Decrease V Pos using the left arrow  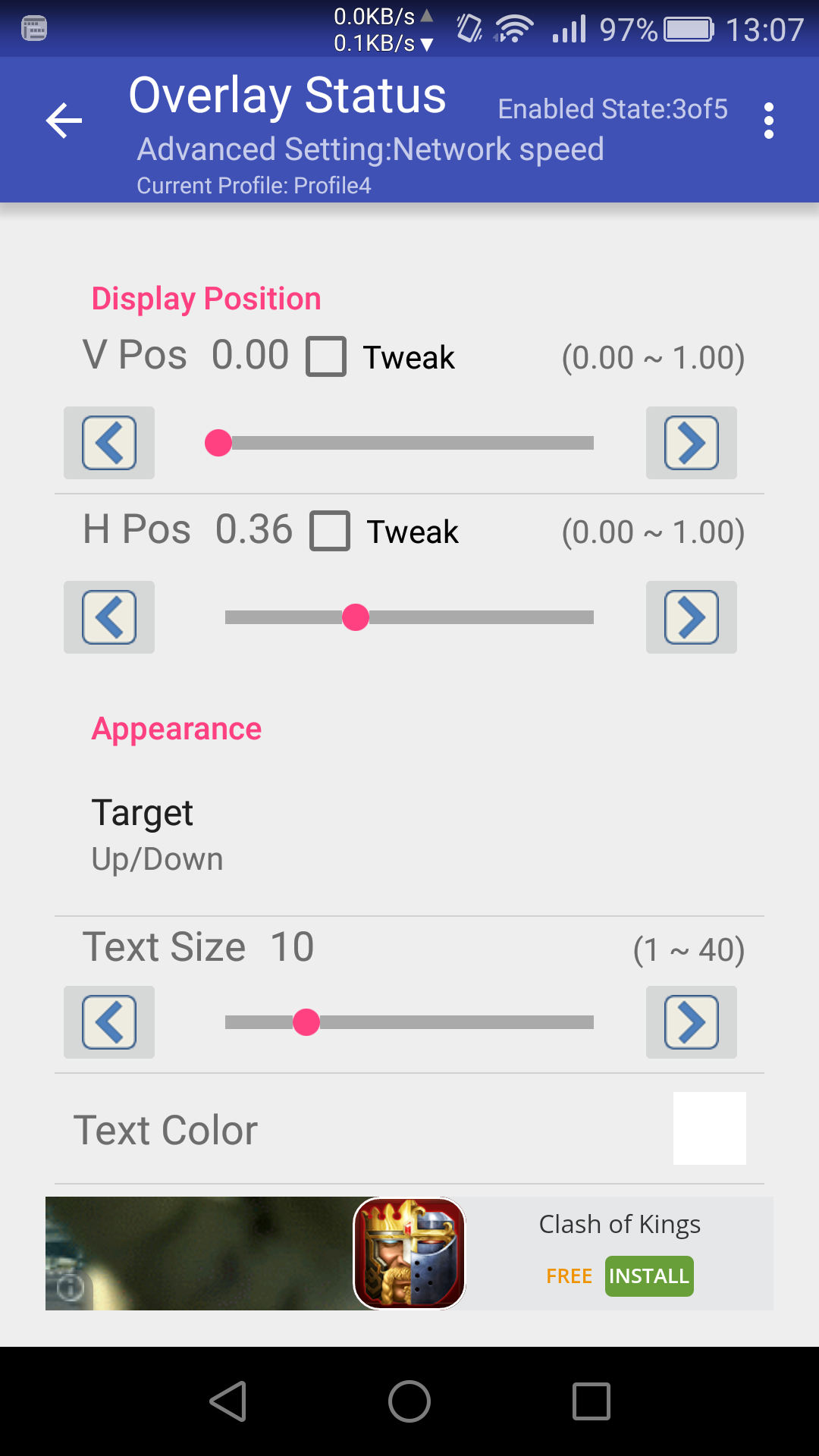108,443
